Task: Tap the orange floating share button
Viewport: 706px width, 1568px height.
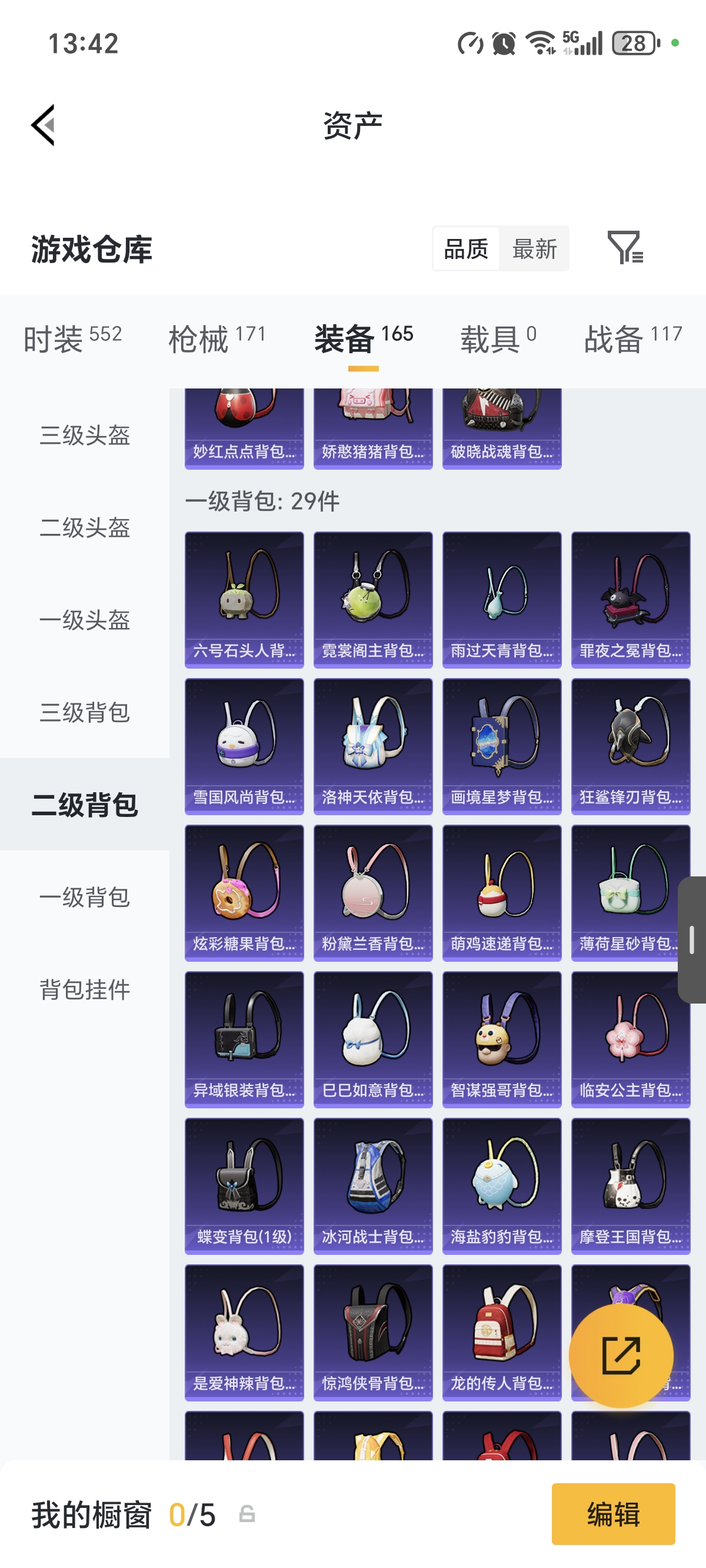Action: 621,1356
